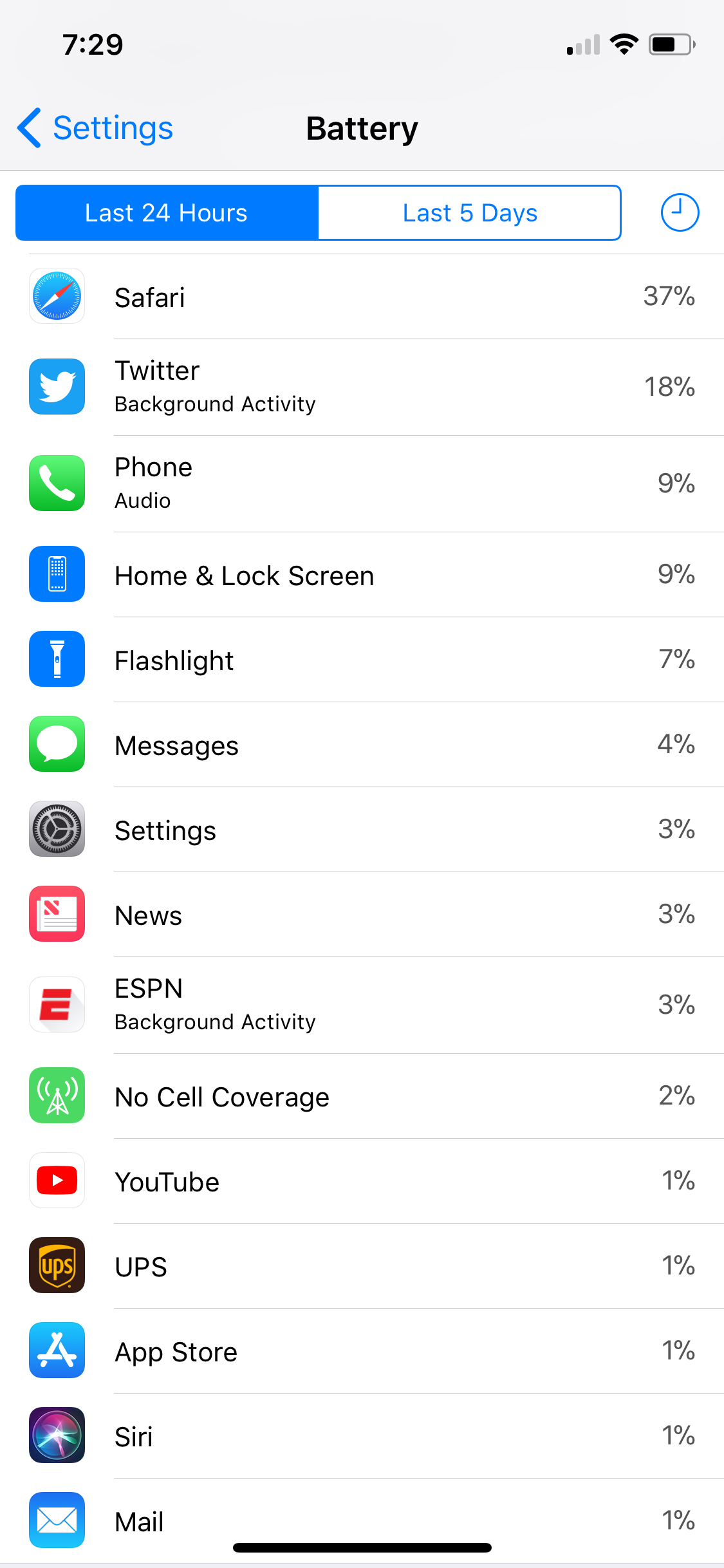Tap the App Store usage row
The height and width of the screenshot is (1568, 724).
(362, 1351)
